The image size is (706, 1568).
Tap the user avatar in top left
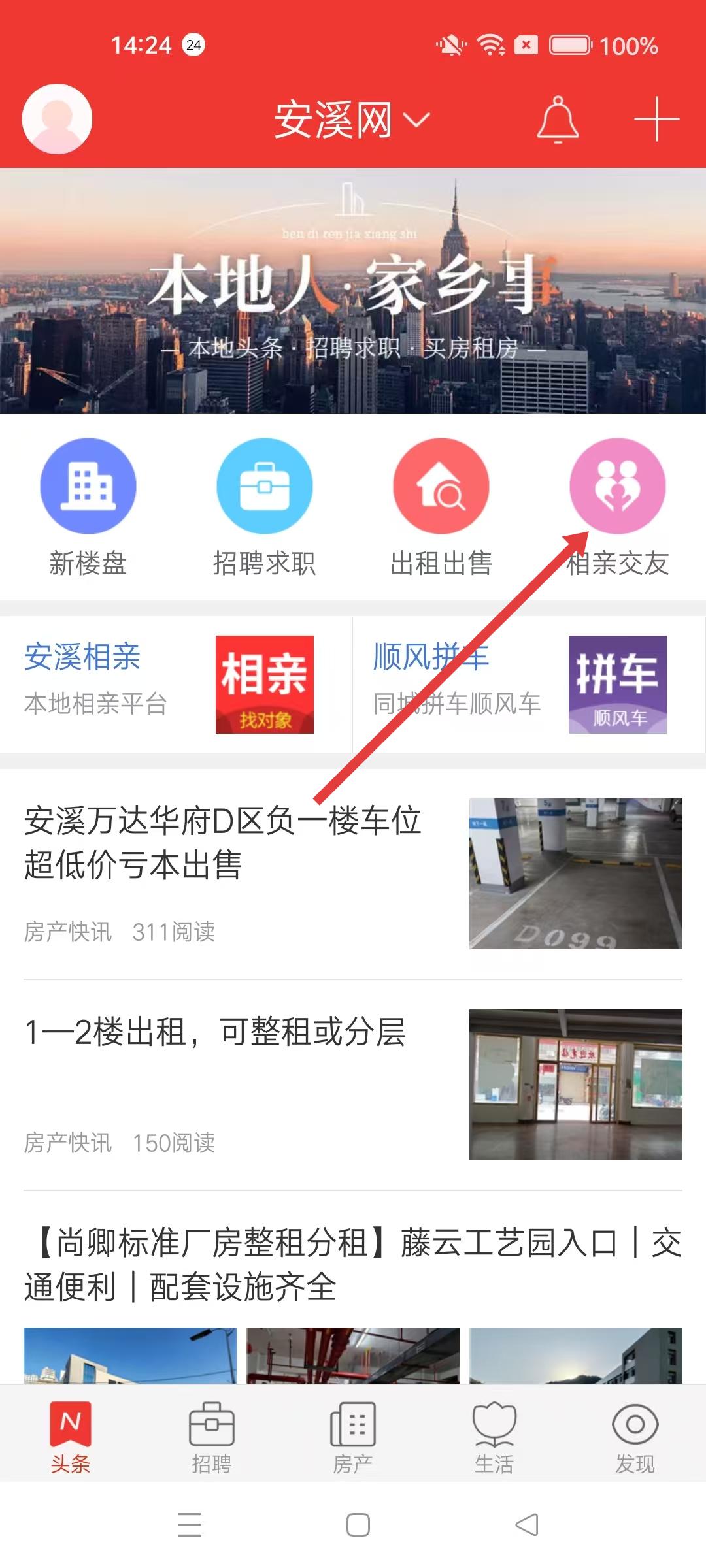coord(56,118)
